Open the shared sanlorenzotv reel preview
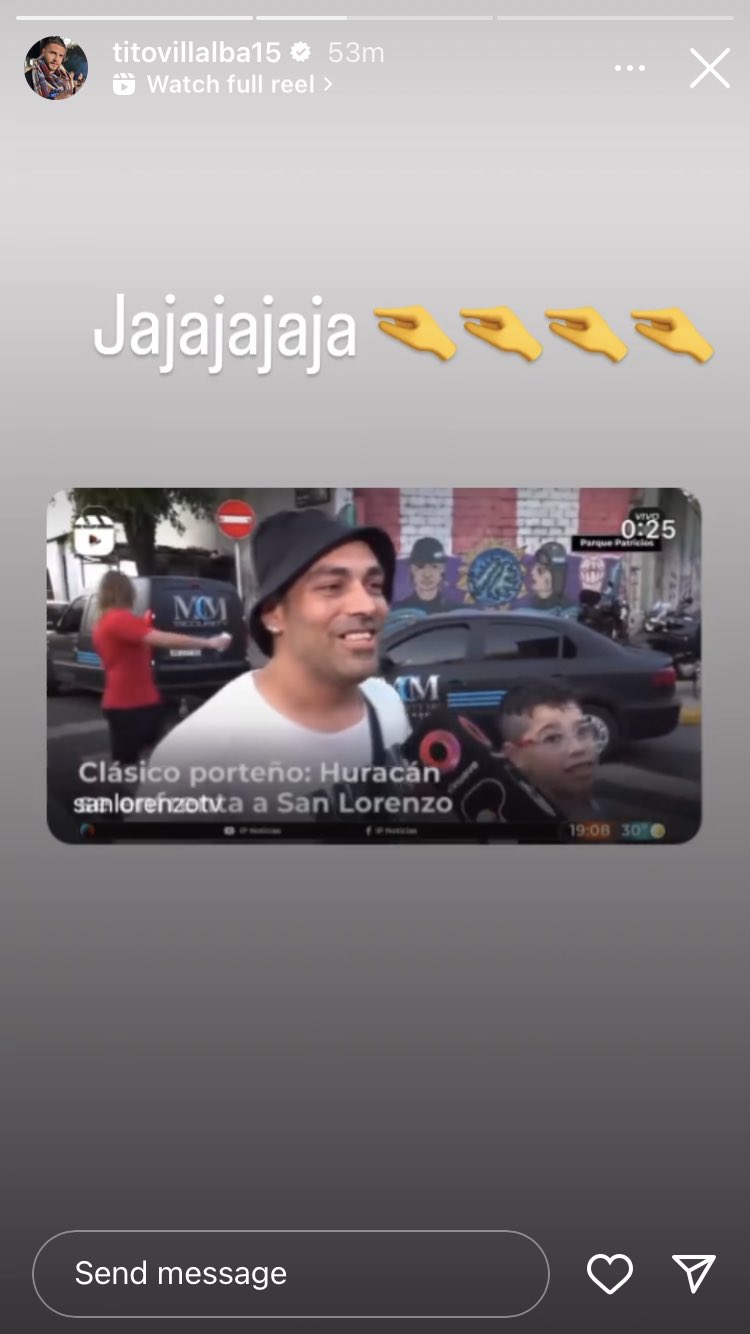 coord(374,665)
